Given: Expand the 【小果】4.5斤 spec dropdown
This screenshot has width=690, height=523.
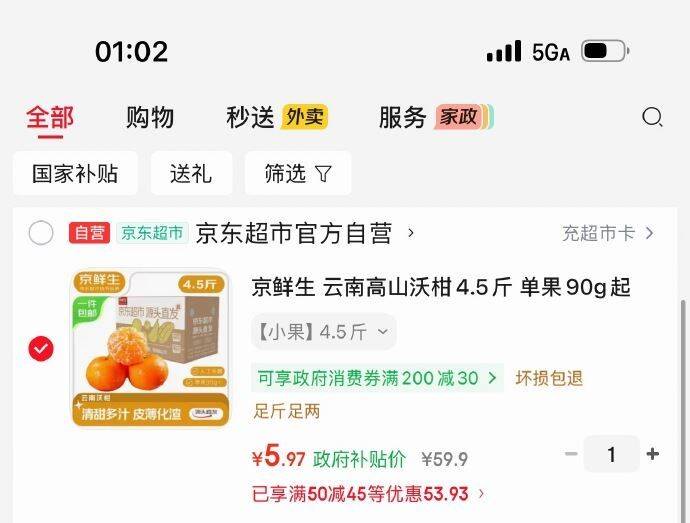Looking at the screenshot, I should click(x=323, y=331).
